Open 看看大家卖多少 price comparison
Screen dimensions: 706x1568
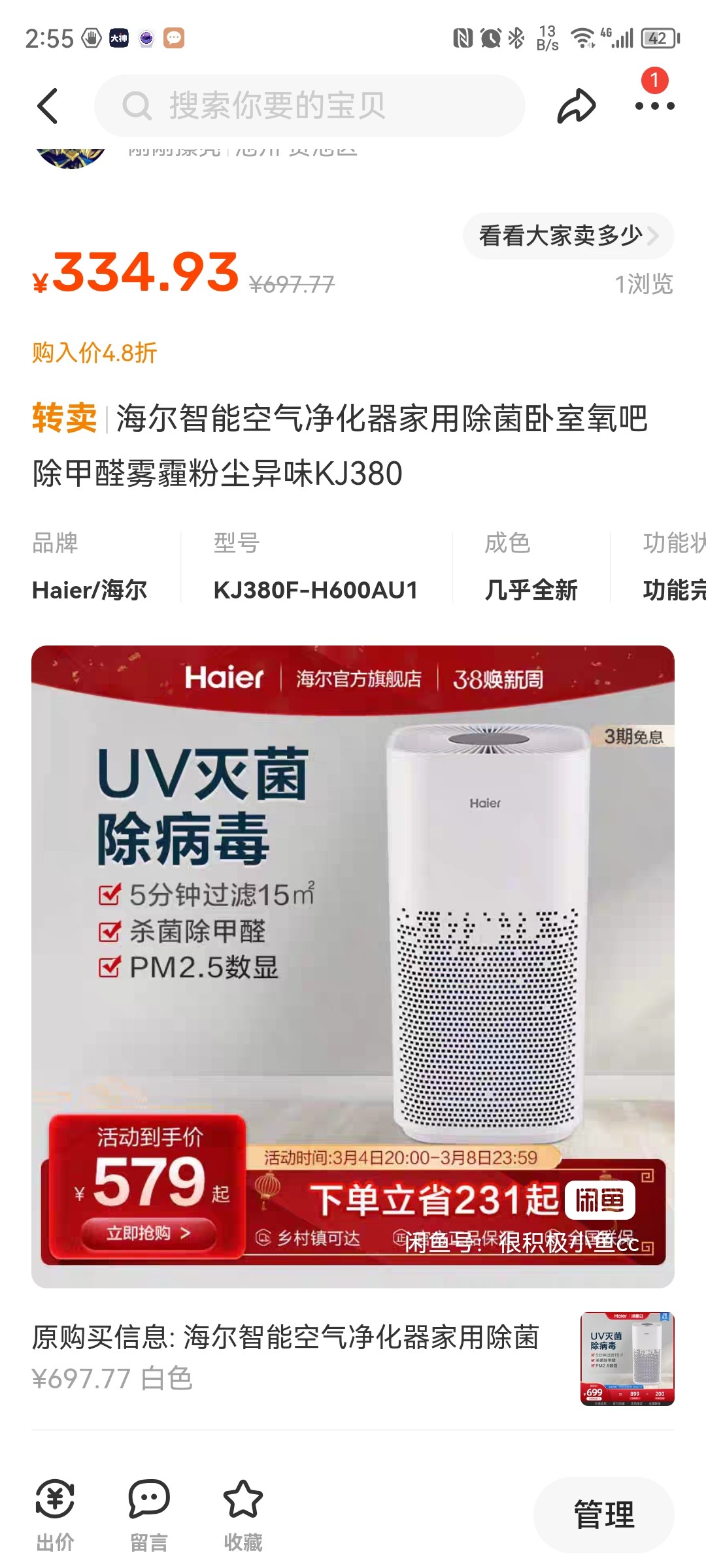coord(567,236)
